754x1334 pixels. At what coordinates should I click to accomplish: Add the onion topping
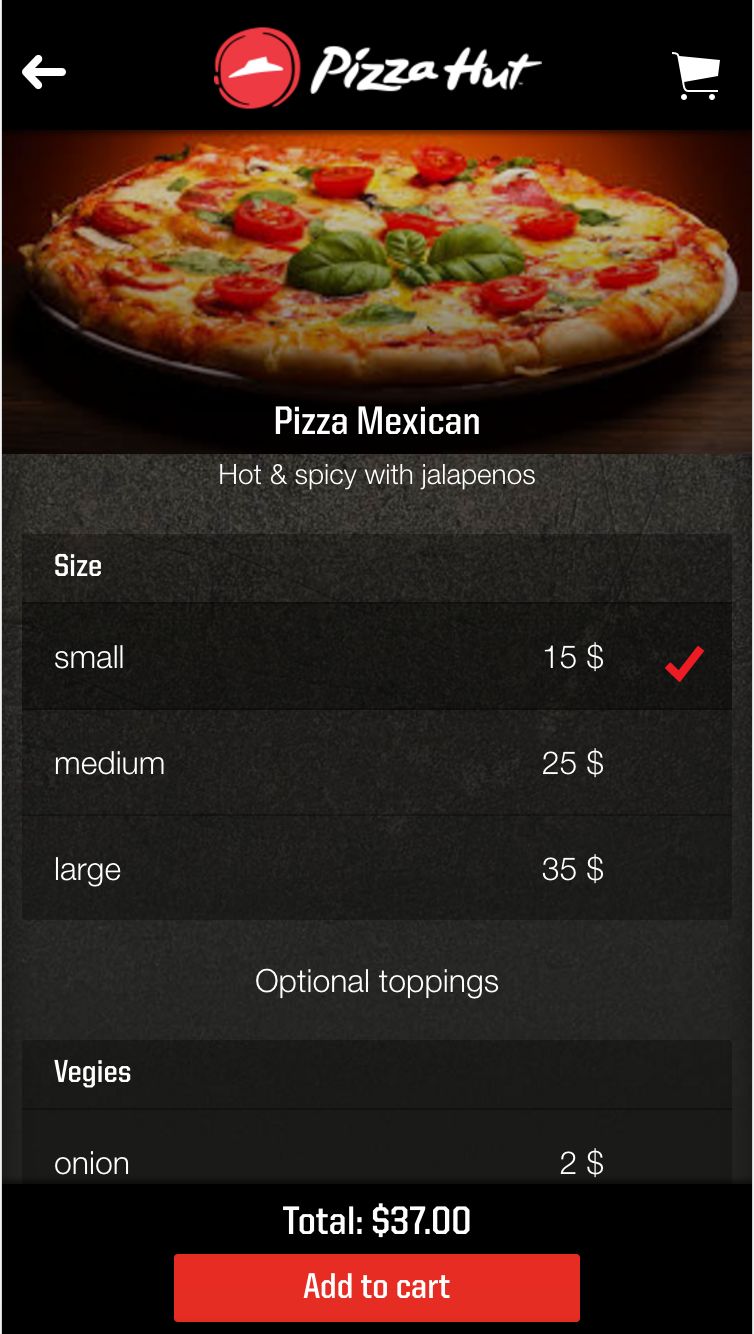(x=376, y=1162)
